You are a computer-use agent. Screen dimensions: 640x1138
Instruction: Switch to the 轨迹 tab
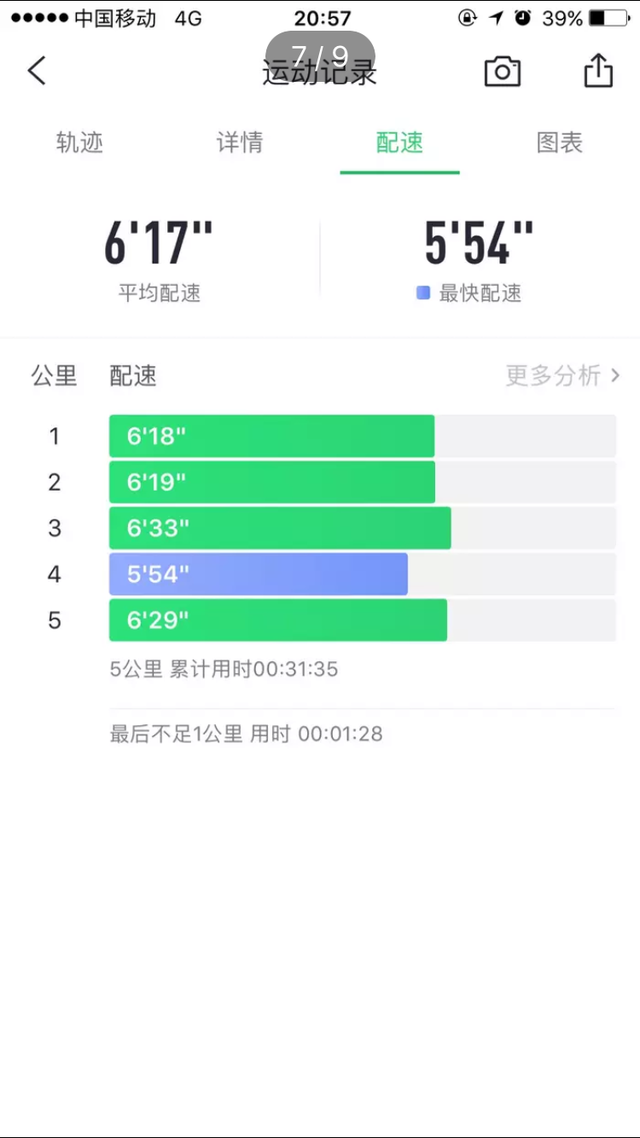[x=80, y=142]
